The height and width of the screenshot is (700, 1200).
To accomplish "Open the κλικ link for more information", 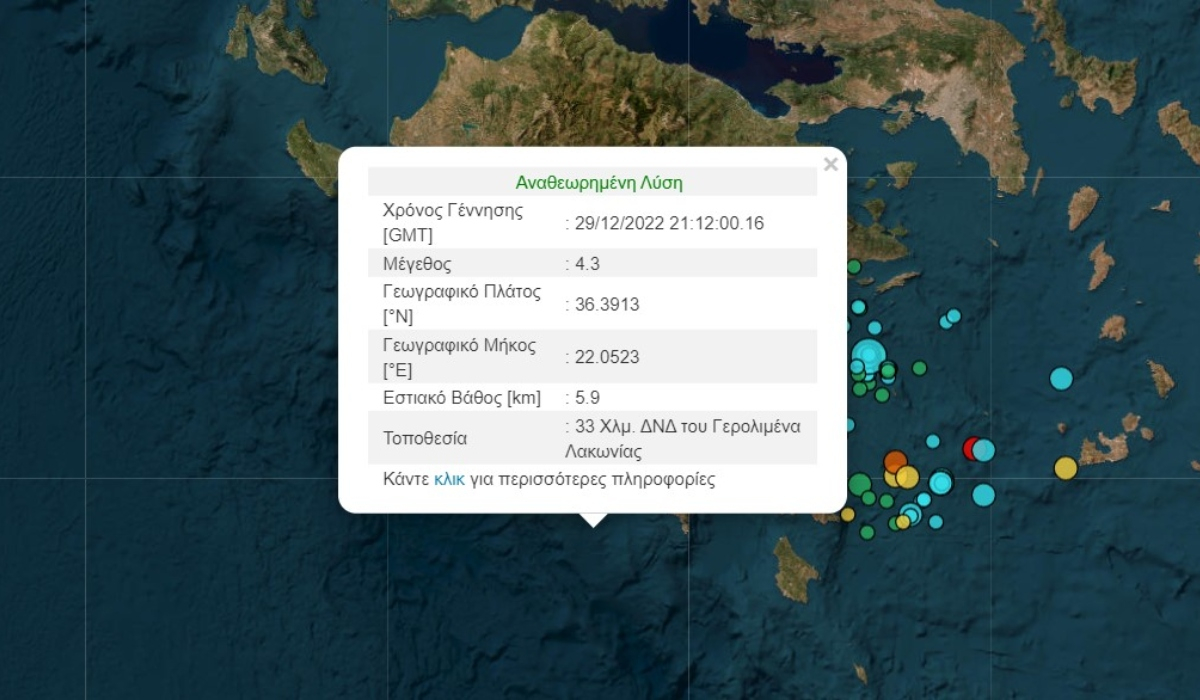I will (x=449, y=479).
